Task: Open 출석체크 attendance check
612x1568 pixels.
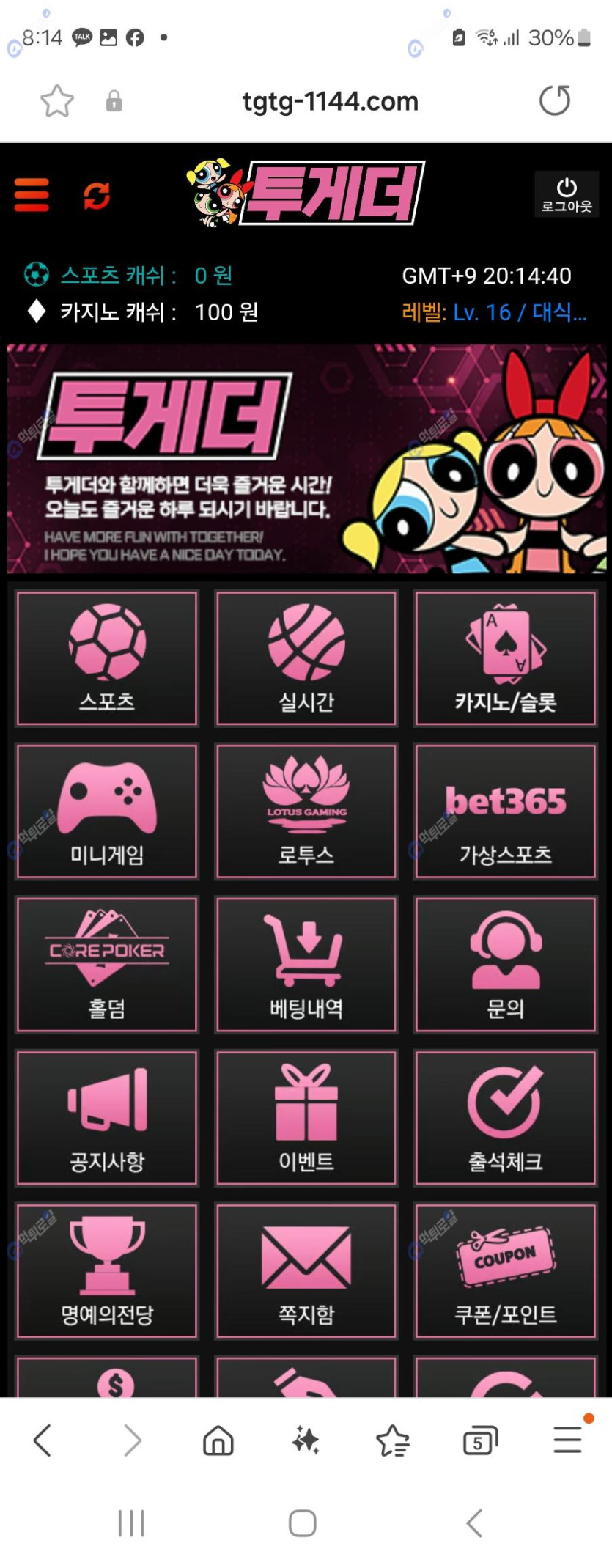Action: (506, 1118)
